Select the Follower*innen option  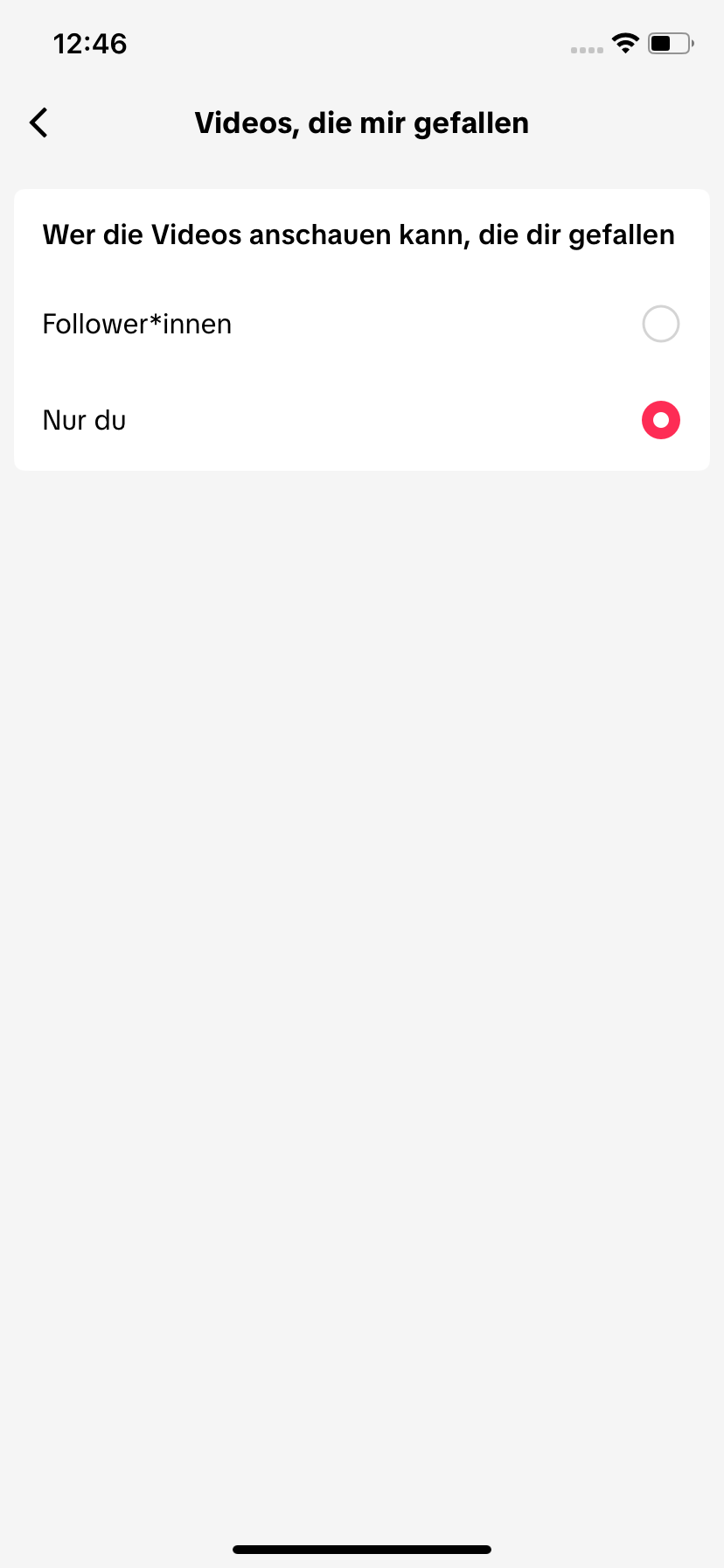pos(361,324)
